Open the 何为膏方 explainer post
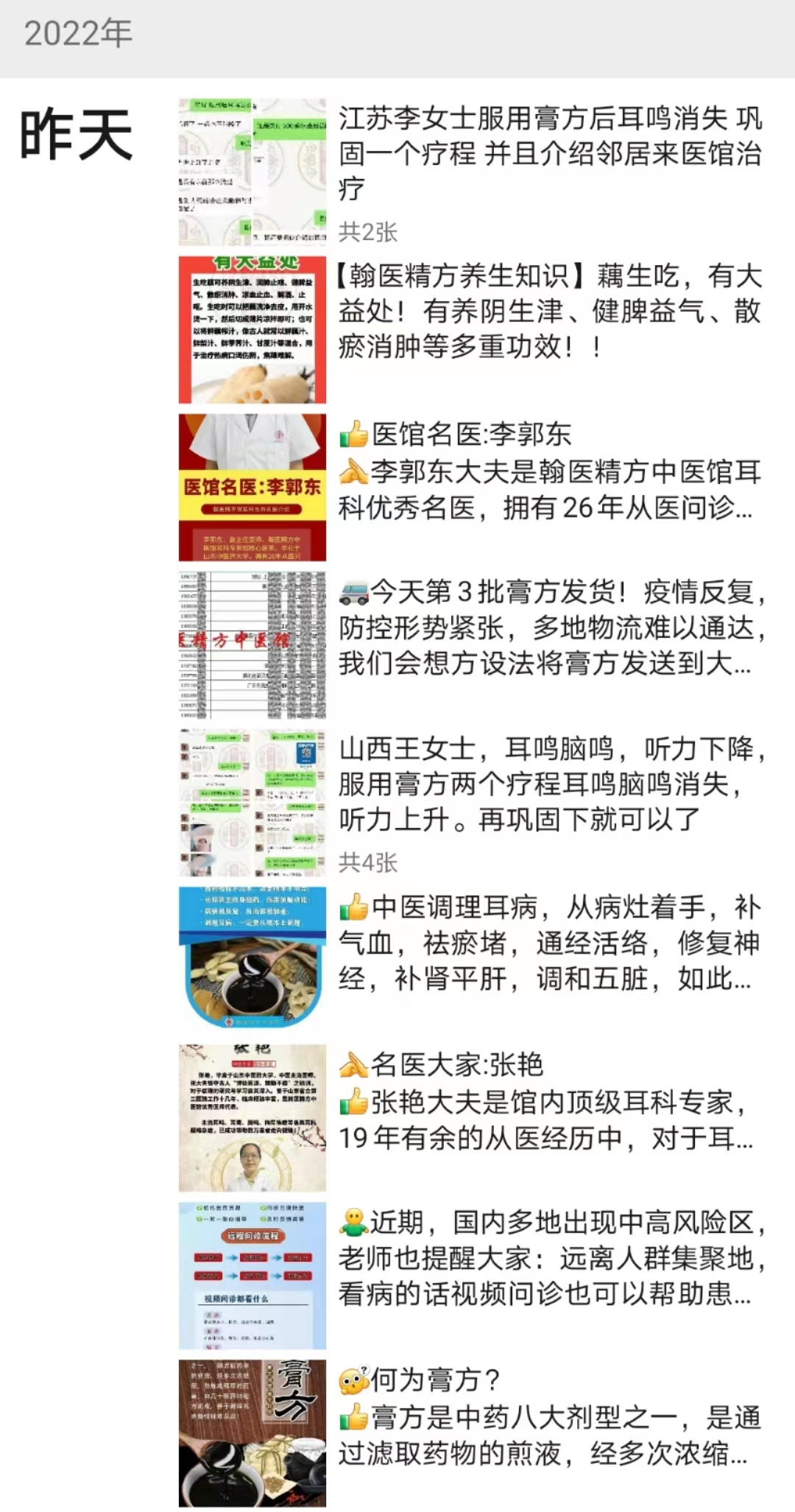795x1512 pixels. (x=549, y=1416)
